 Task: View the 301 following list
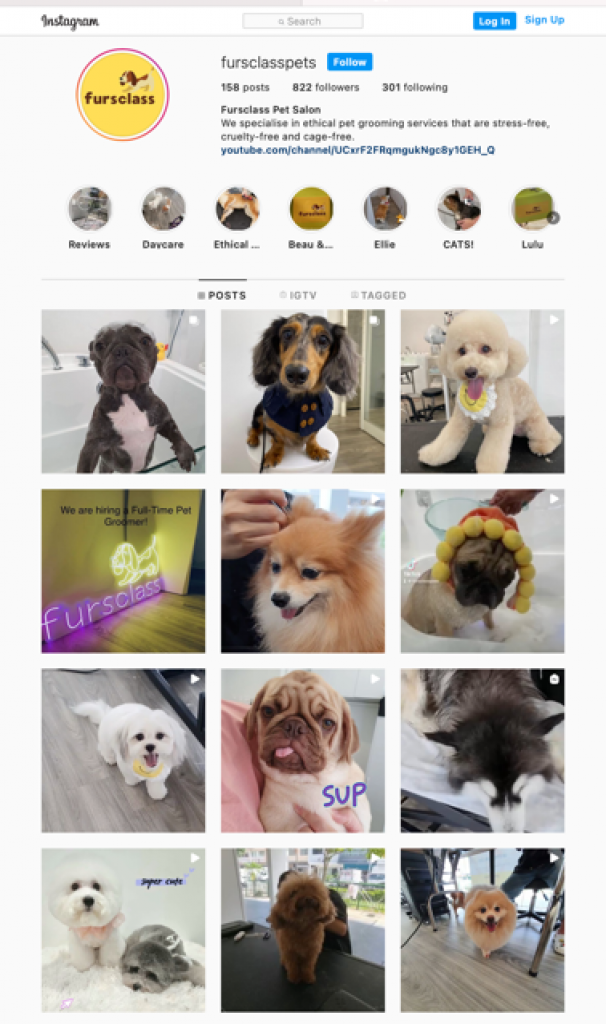414,88
